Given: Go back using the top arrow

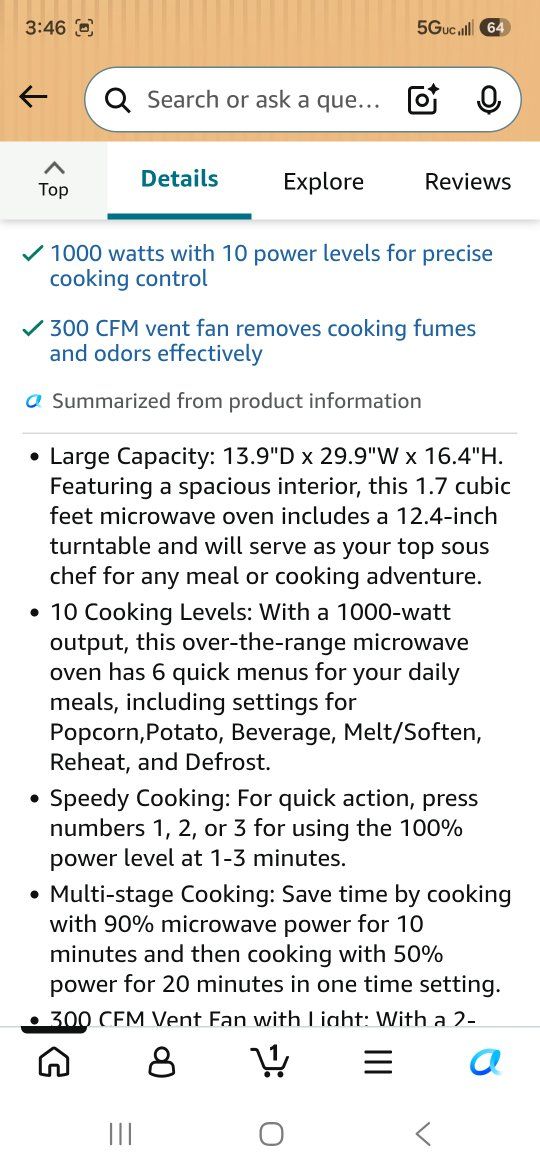Looking at the screenshot, I should [33, 97].
